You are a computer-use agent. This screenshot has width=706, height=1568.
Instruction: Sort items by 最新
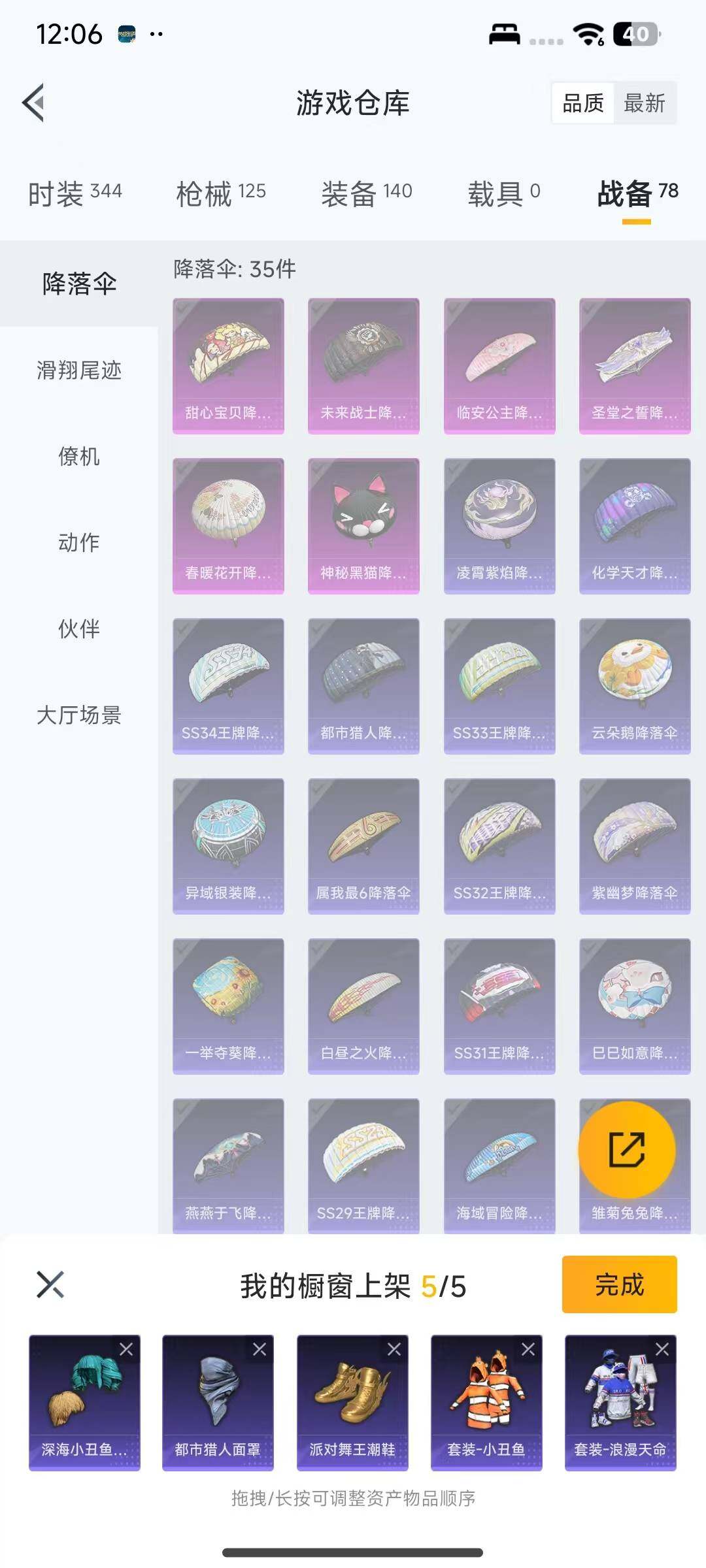click(x=644, y=103)
